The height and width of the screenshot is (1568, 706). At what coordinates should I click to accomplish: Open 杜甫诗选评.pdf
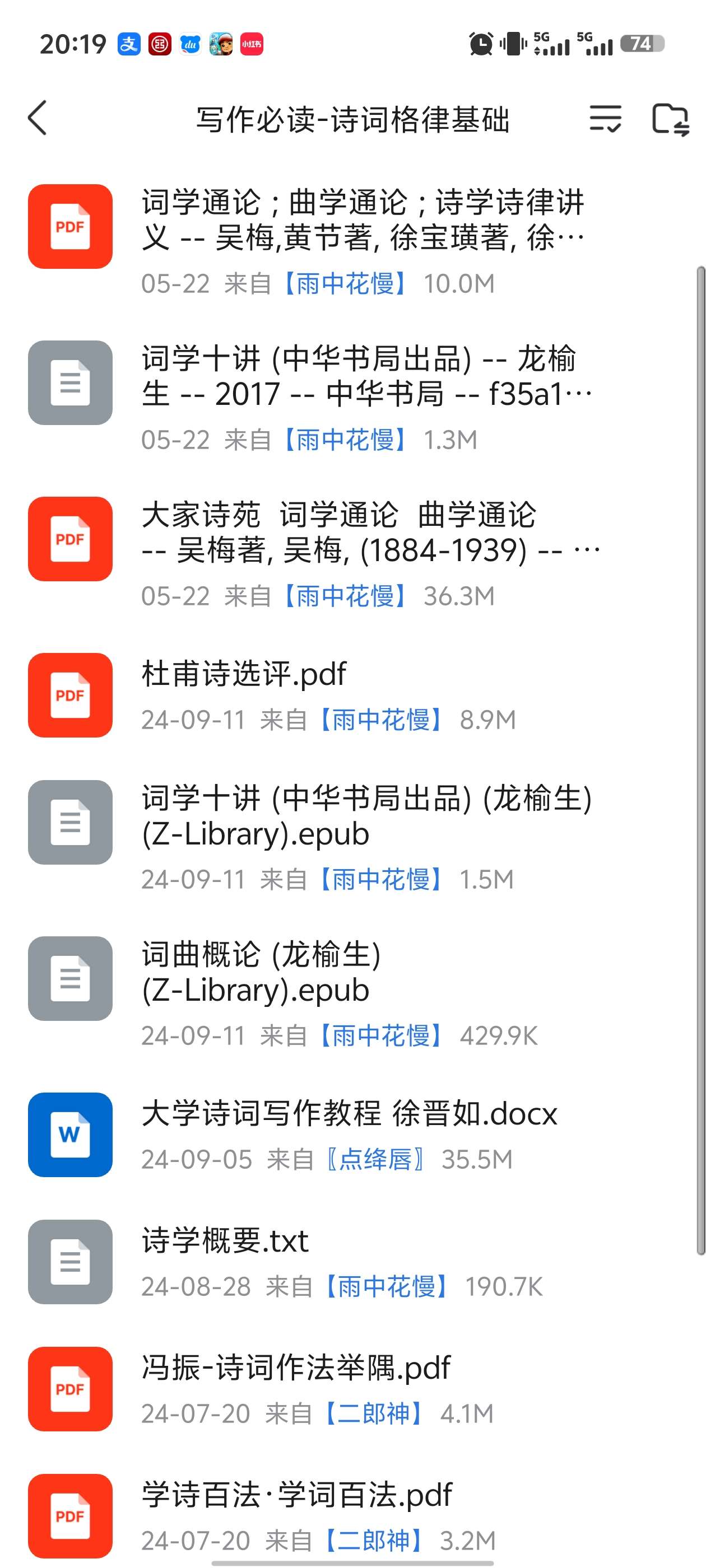click(352, 695)
